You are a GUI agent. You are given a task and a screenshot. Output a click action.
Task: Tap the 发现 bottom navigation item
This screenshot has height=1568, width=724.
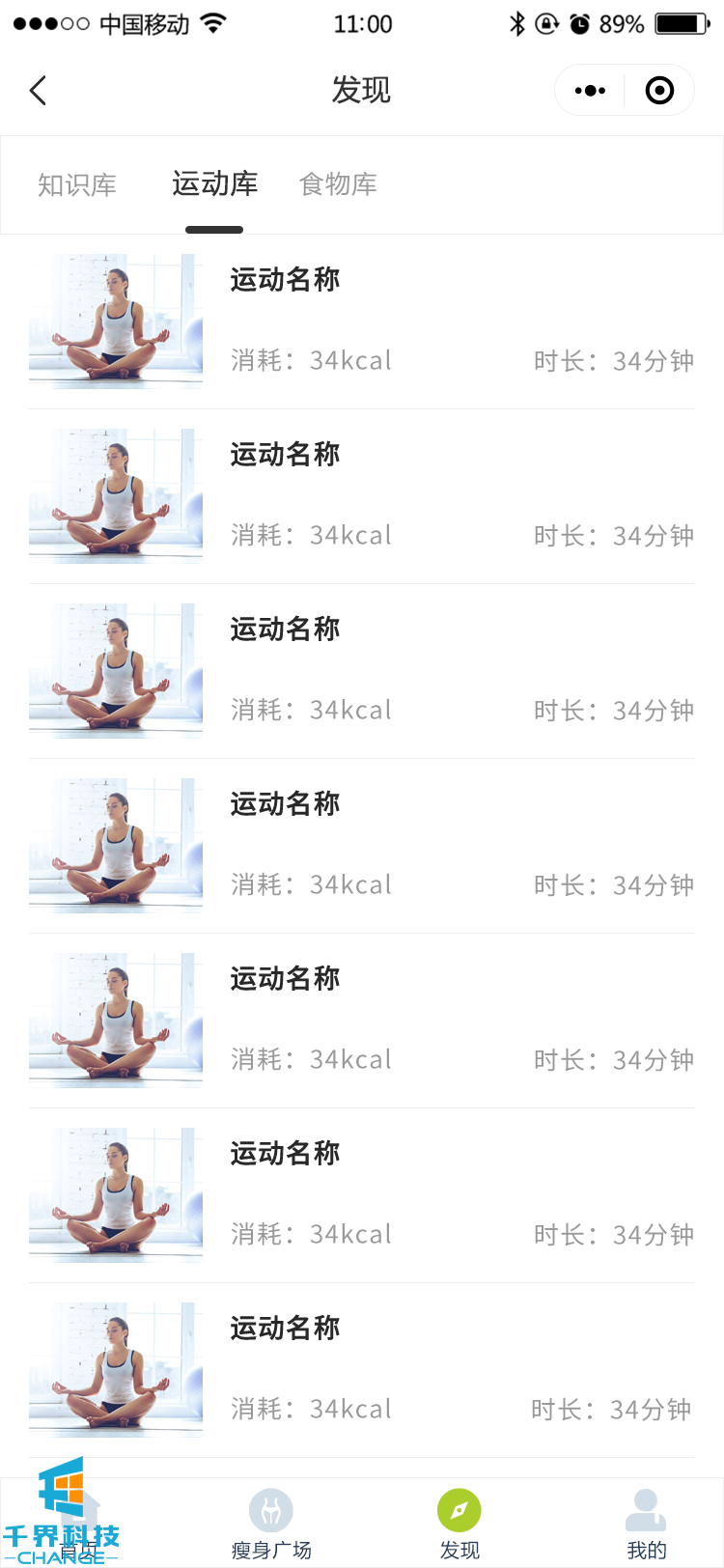pyautogui.click(x=459, y=1524)
